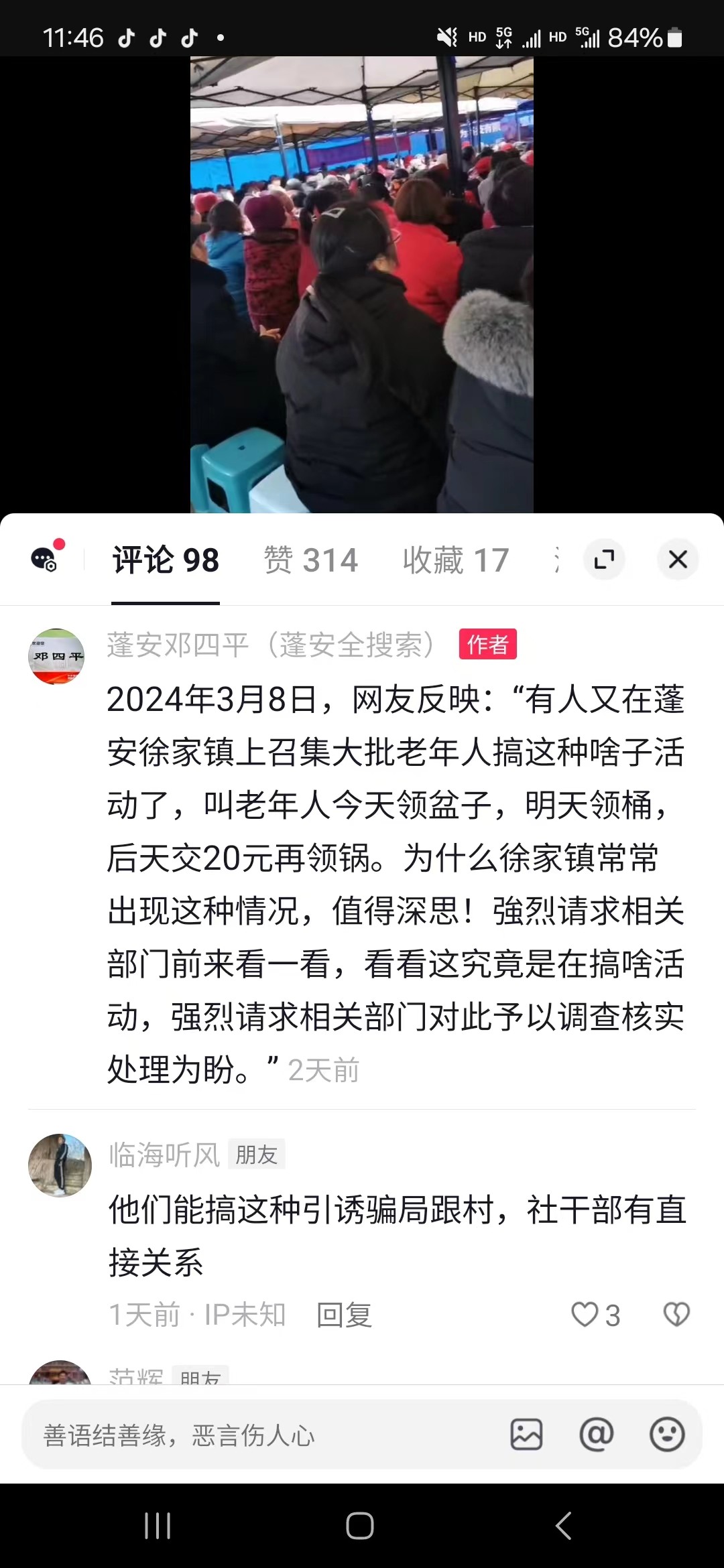724x1568 pixels.
Task: Attach an image to your comment
Action: 526,1435
